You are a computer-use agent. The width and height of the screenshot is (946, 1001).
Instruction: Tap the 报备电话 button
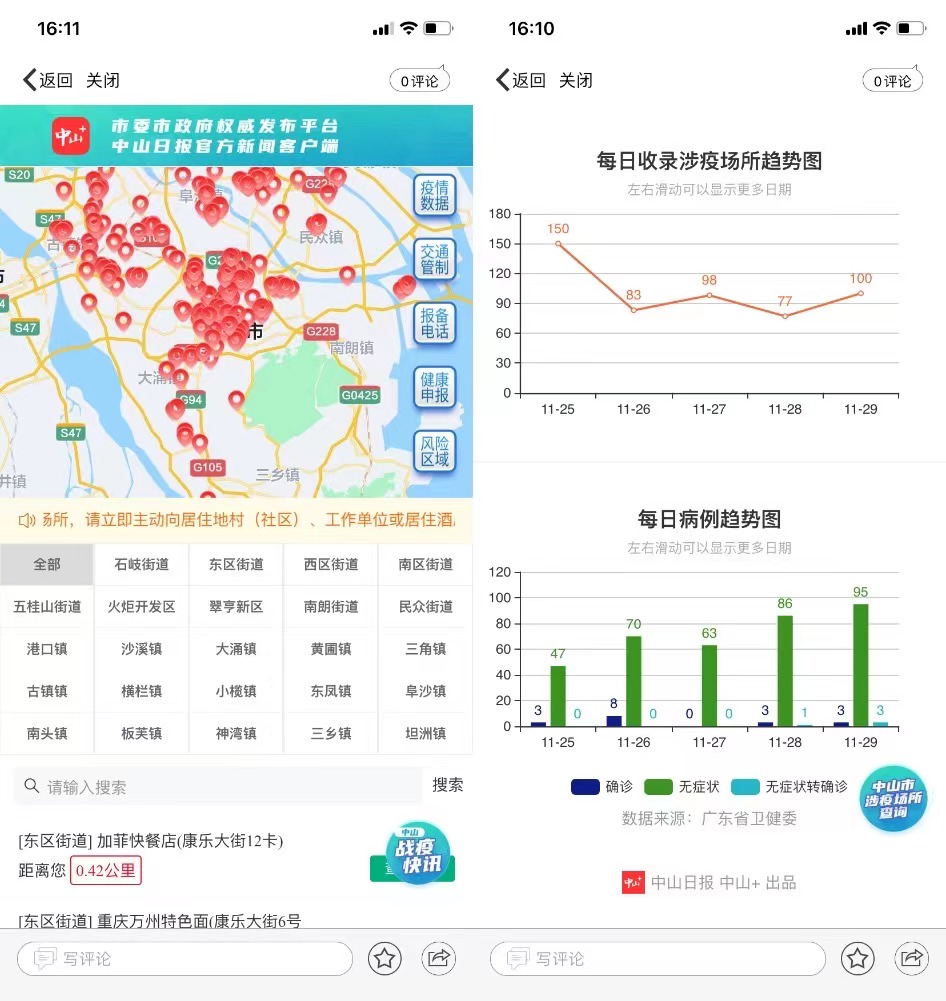434,321
